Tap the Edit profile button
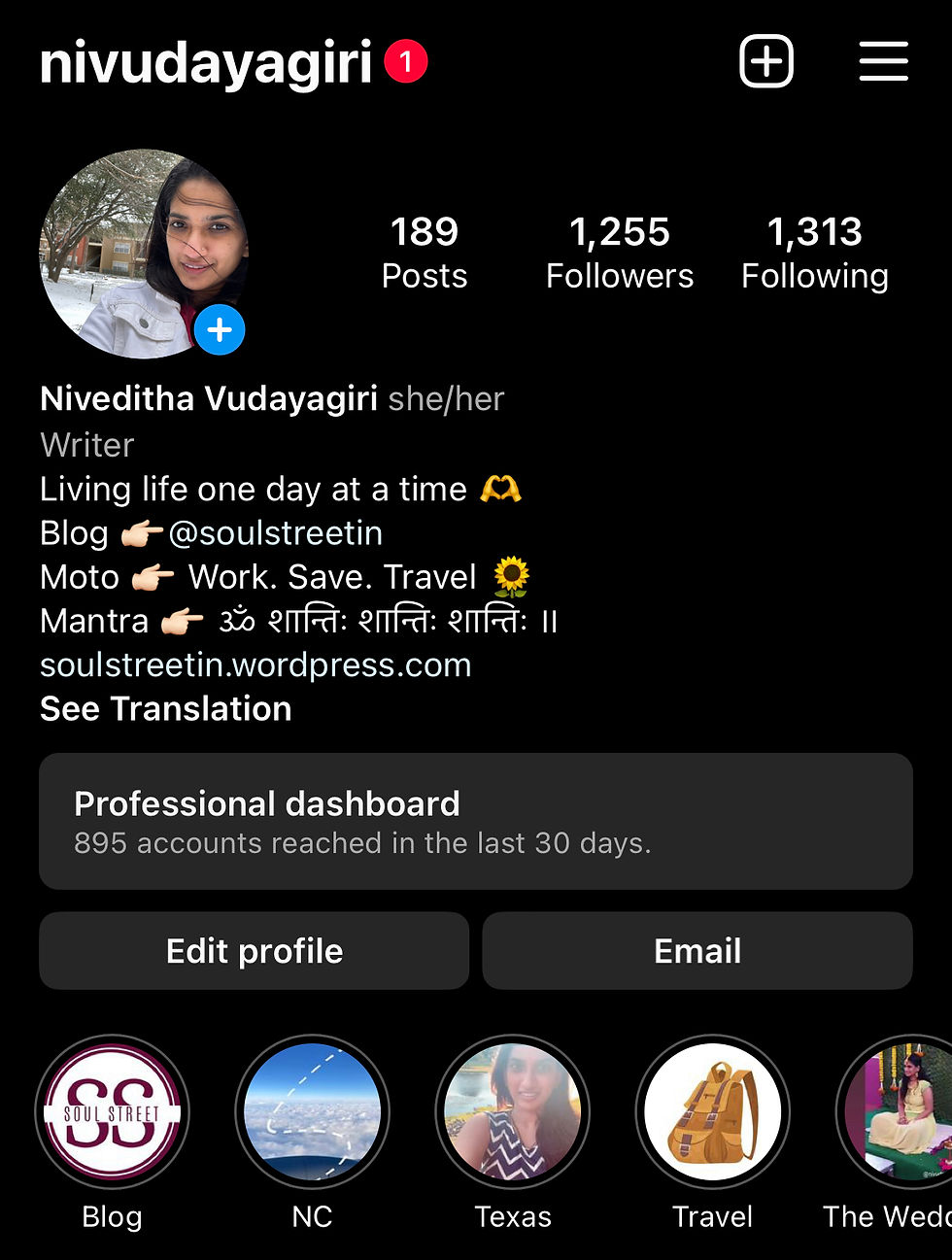This screenshot has height=1260, width=952. point(255,951)
